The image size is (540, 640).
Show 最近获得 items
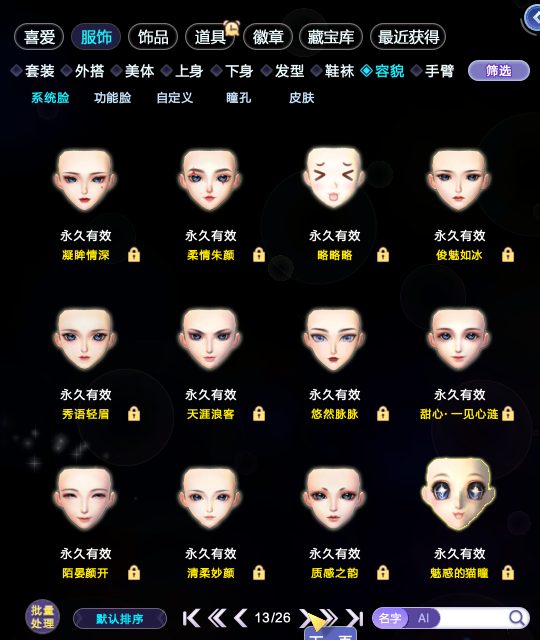[x=408, y=37]
